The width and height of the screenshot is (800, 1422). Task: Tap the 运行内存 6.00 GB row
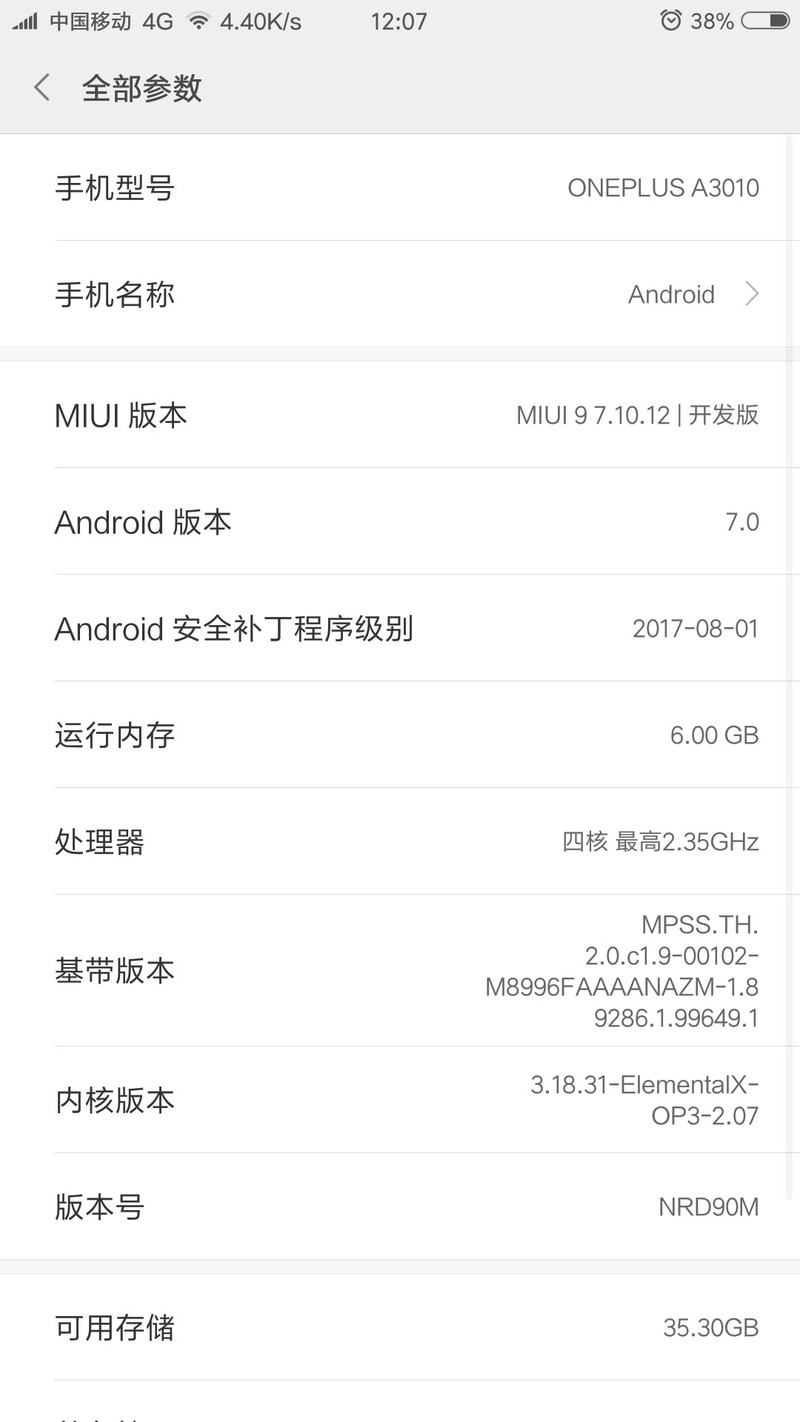400,735
